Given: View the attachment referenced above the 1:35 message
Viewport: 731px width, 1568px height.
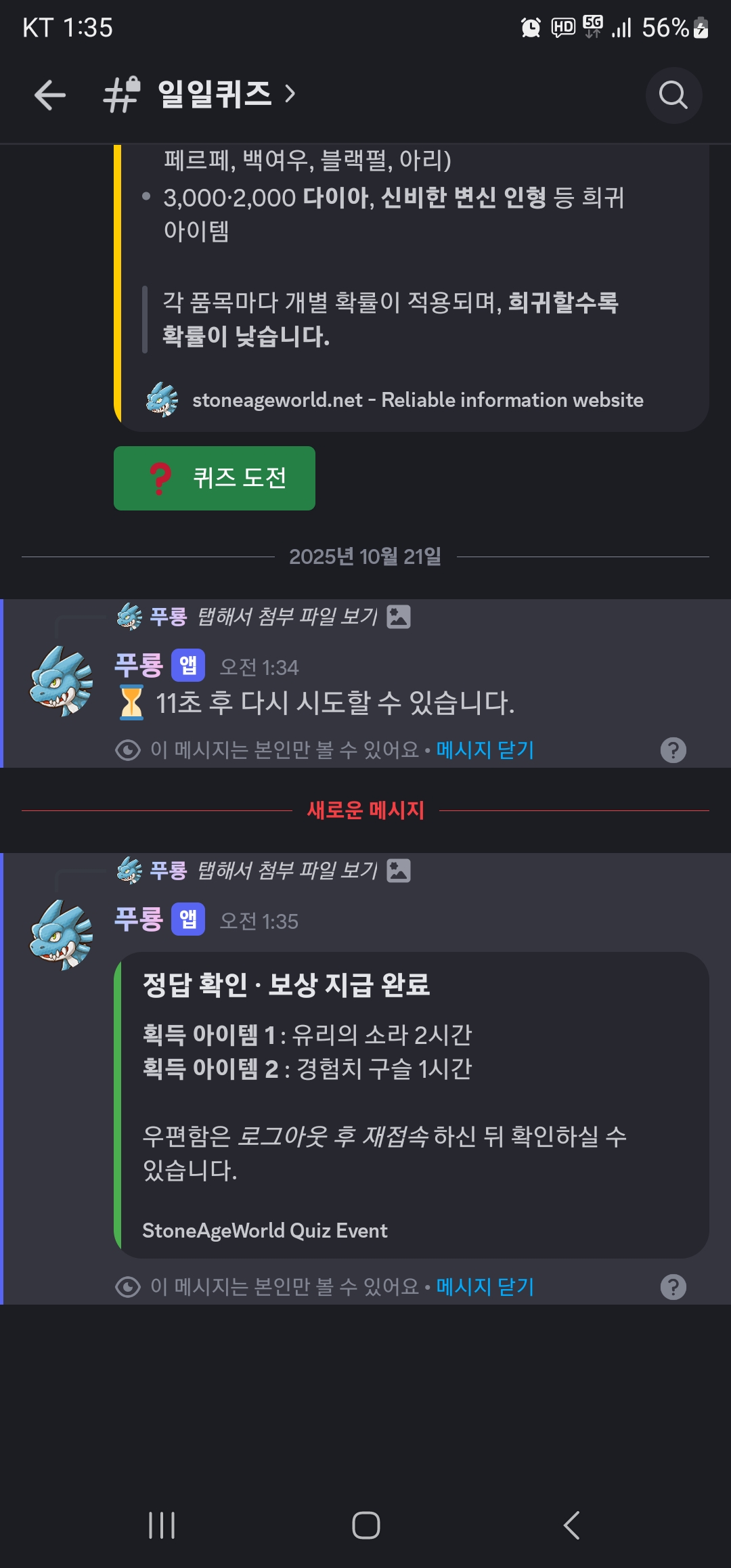Looking at the screenshot, I should pyautogui.click(x=287, y=871).
